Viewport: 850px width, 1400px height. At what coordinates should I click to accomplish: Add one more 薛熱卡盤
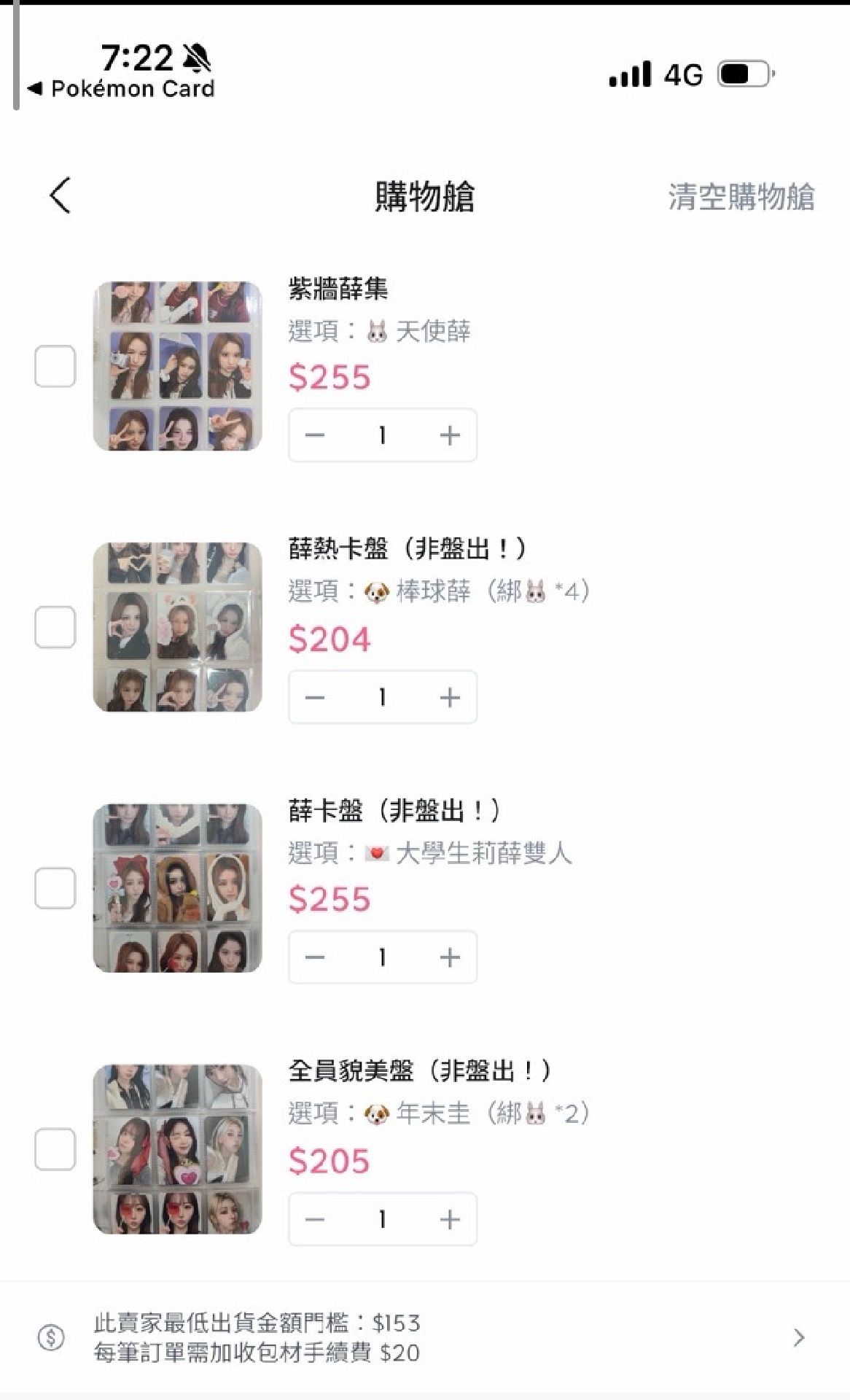tap(450, 697)
